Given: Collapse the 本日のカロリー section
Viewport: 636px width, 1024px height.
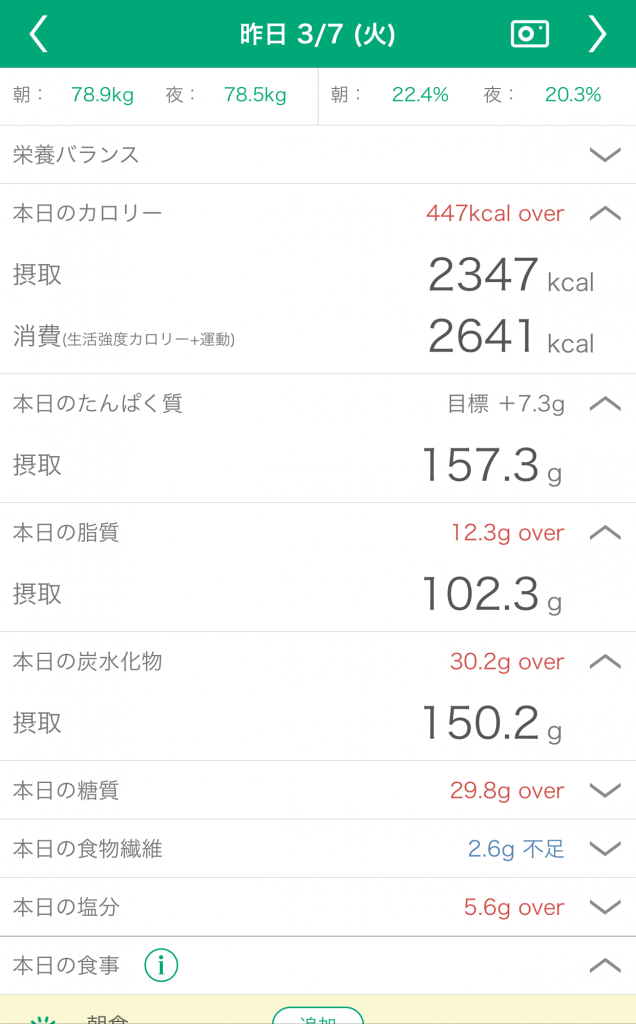Looking at the screenshot, I should tap(605, 213).
